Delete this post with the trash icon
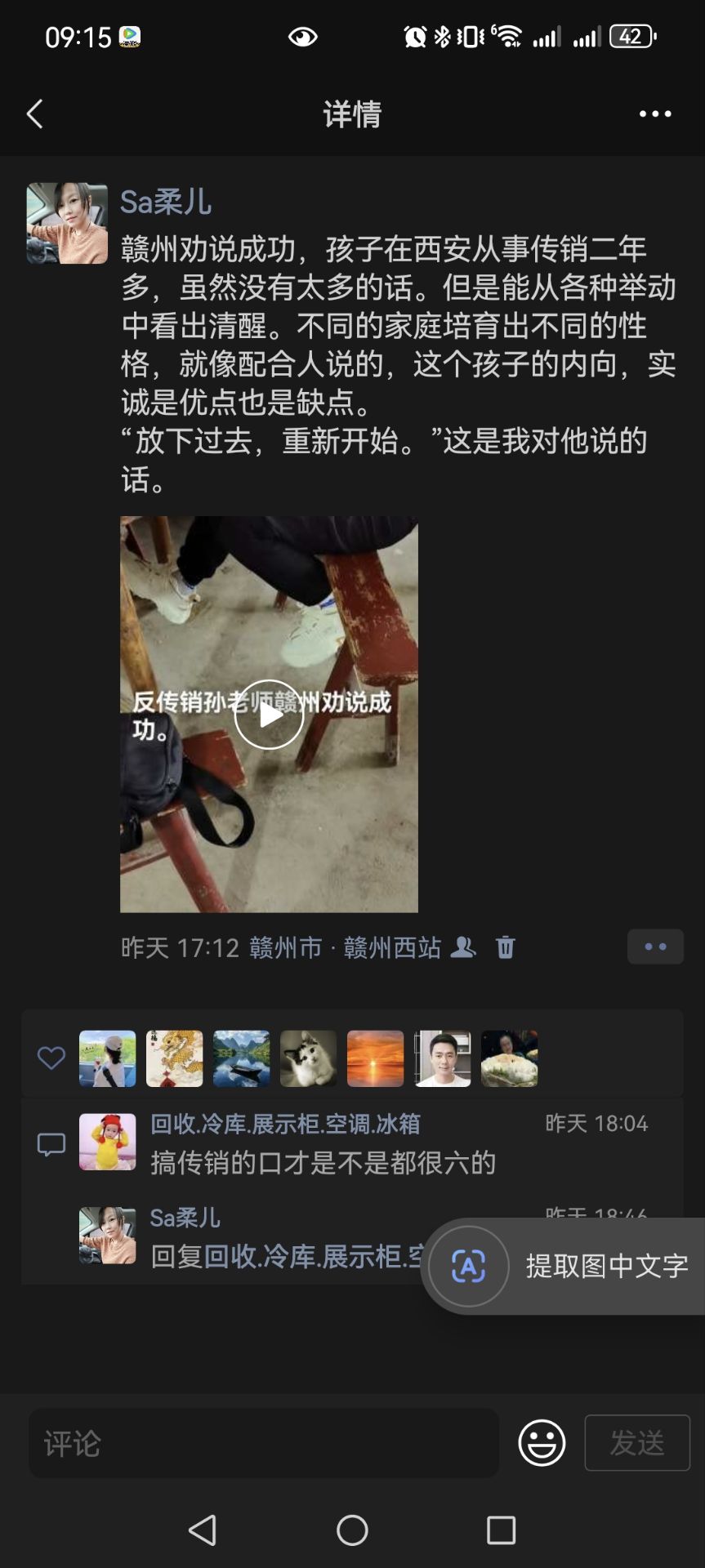 click(x=506, y=947)
